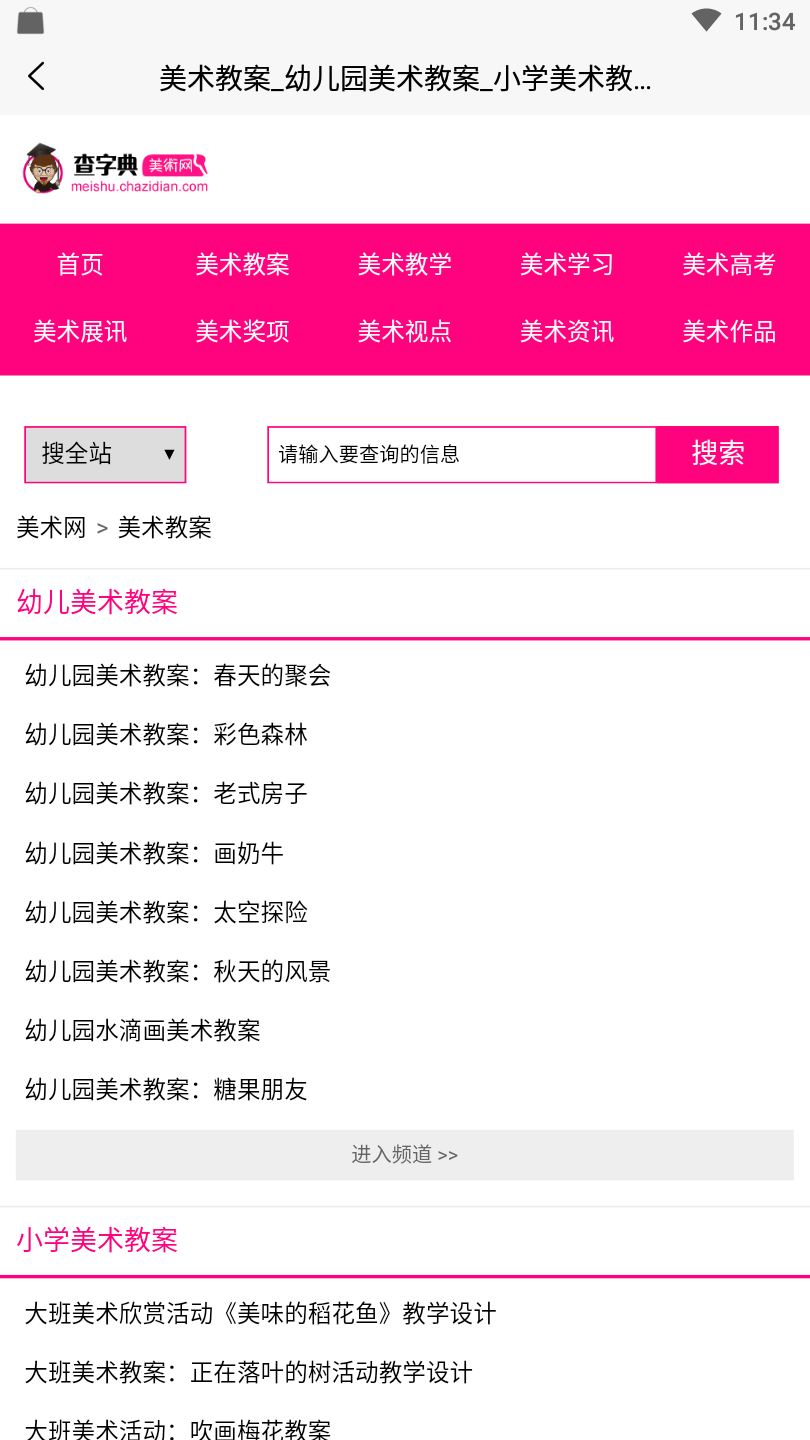Open the 美术网 breadcrumb link
The width and height of the screenshot is (810, 1440).
tap(51, 527)
